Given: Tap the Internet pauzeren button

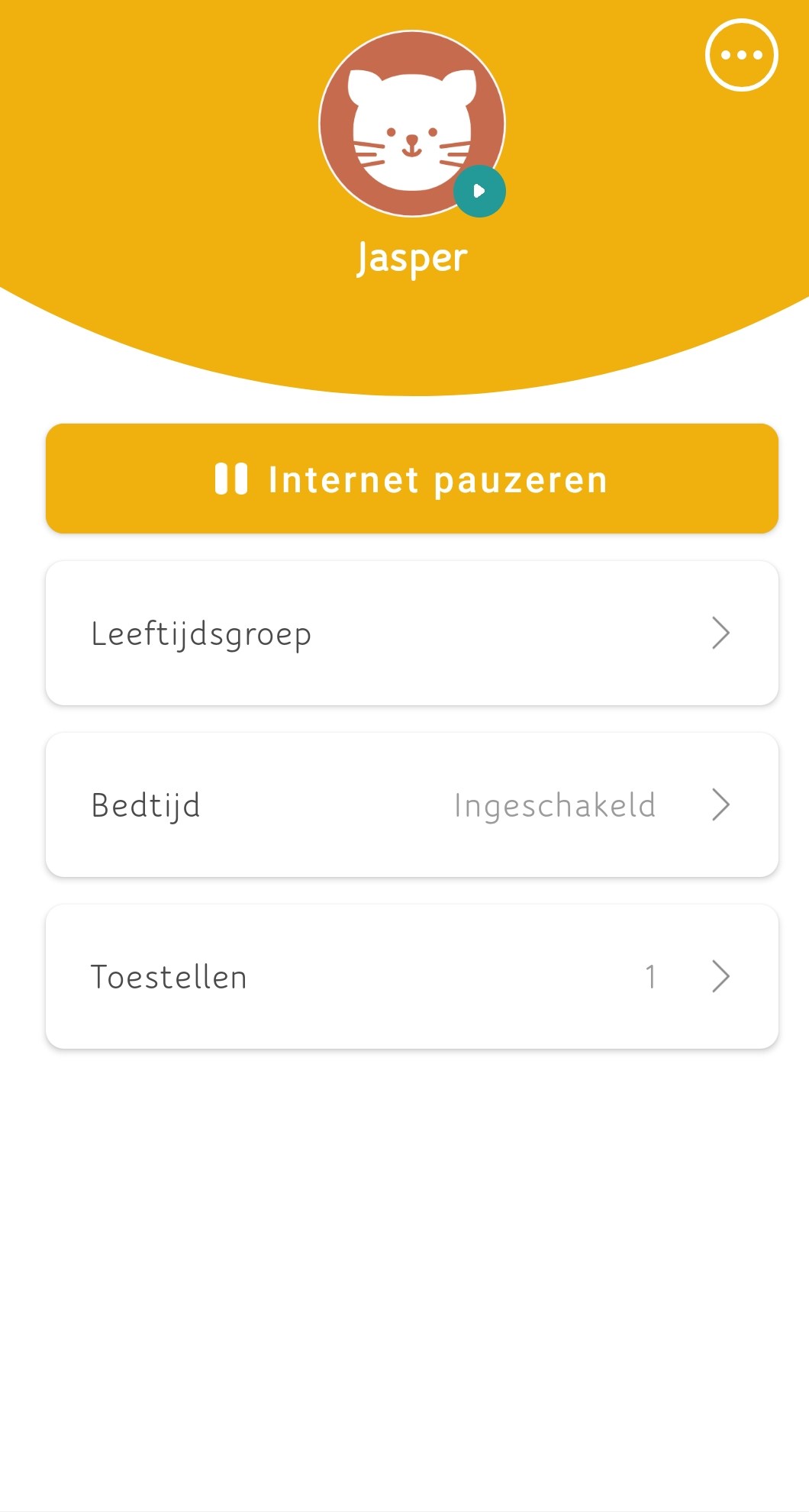Looking at the screenshot, I should coord(412,479).
